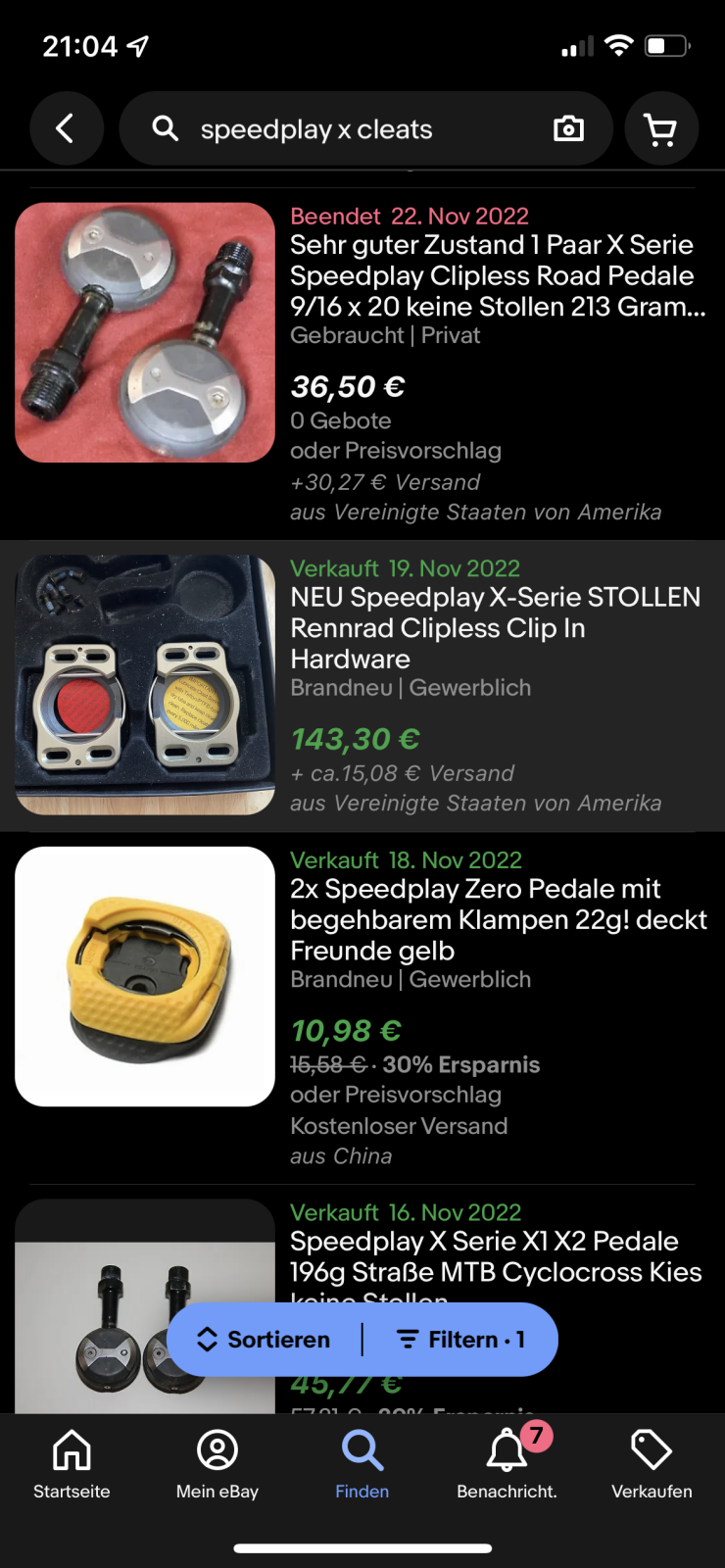Go back with the arrow button
The height and width of the screenshot is (1568, 725).
pos(66,128)
